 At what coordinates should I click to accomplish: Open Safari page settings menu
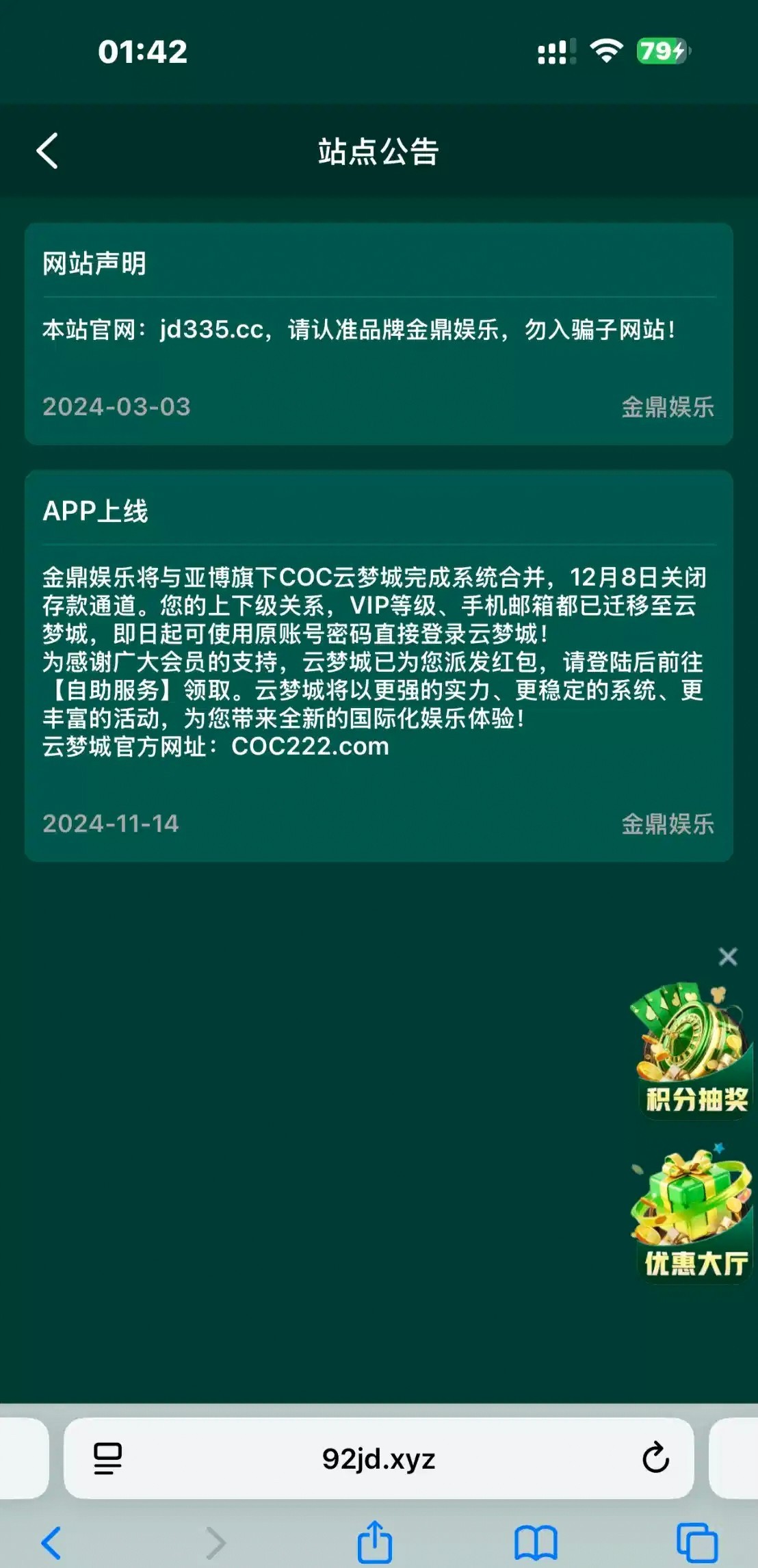(x=107, y=1459)
